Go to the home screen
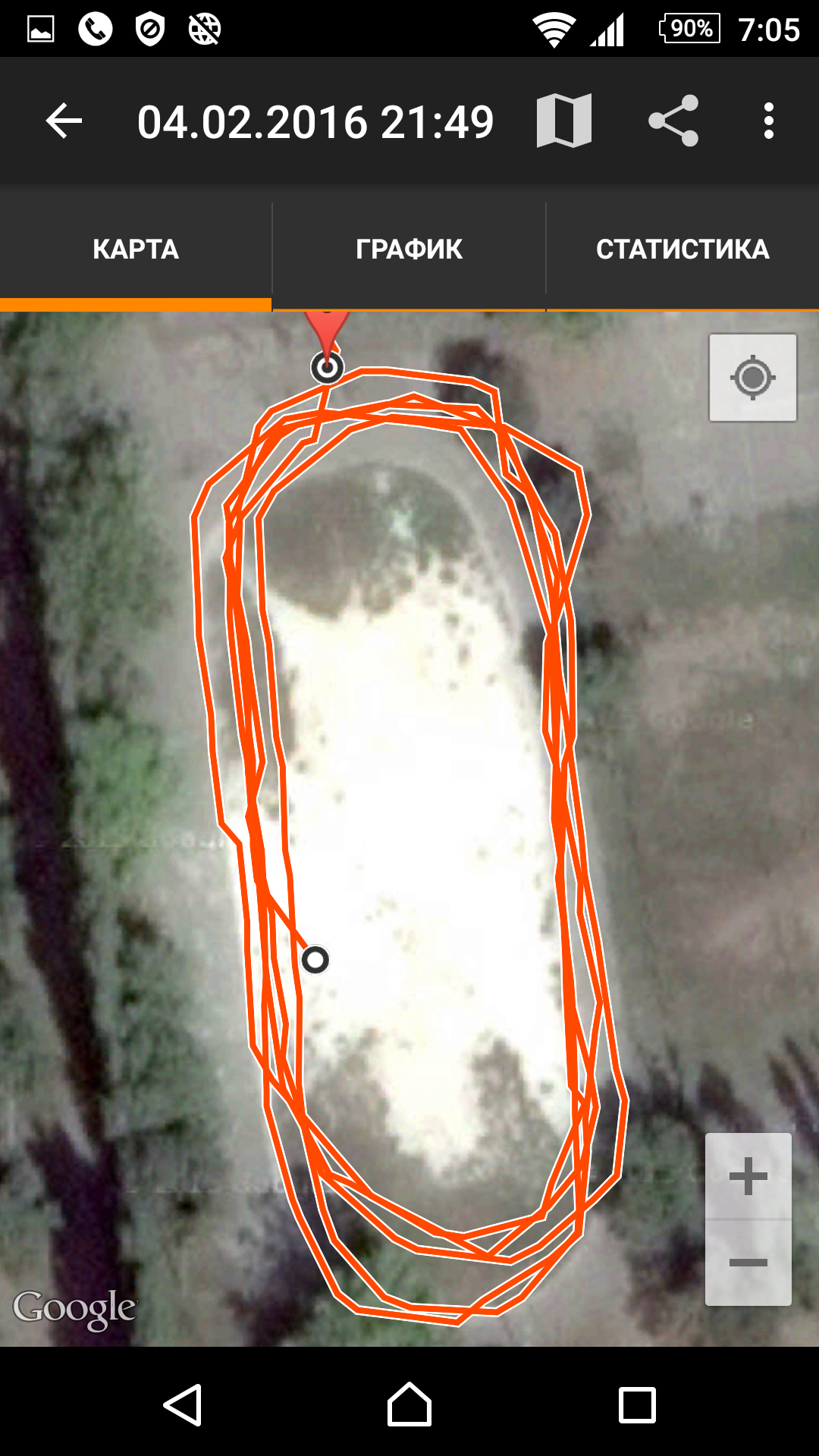 pyautogui.click(x=409, y=1405)
